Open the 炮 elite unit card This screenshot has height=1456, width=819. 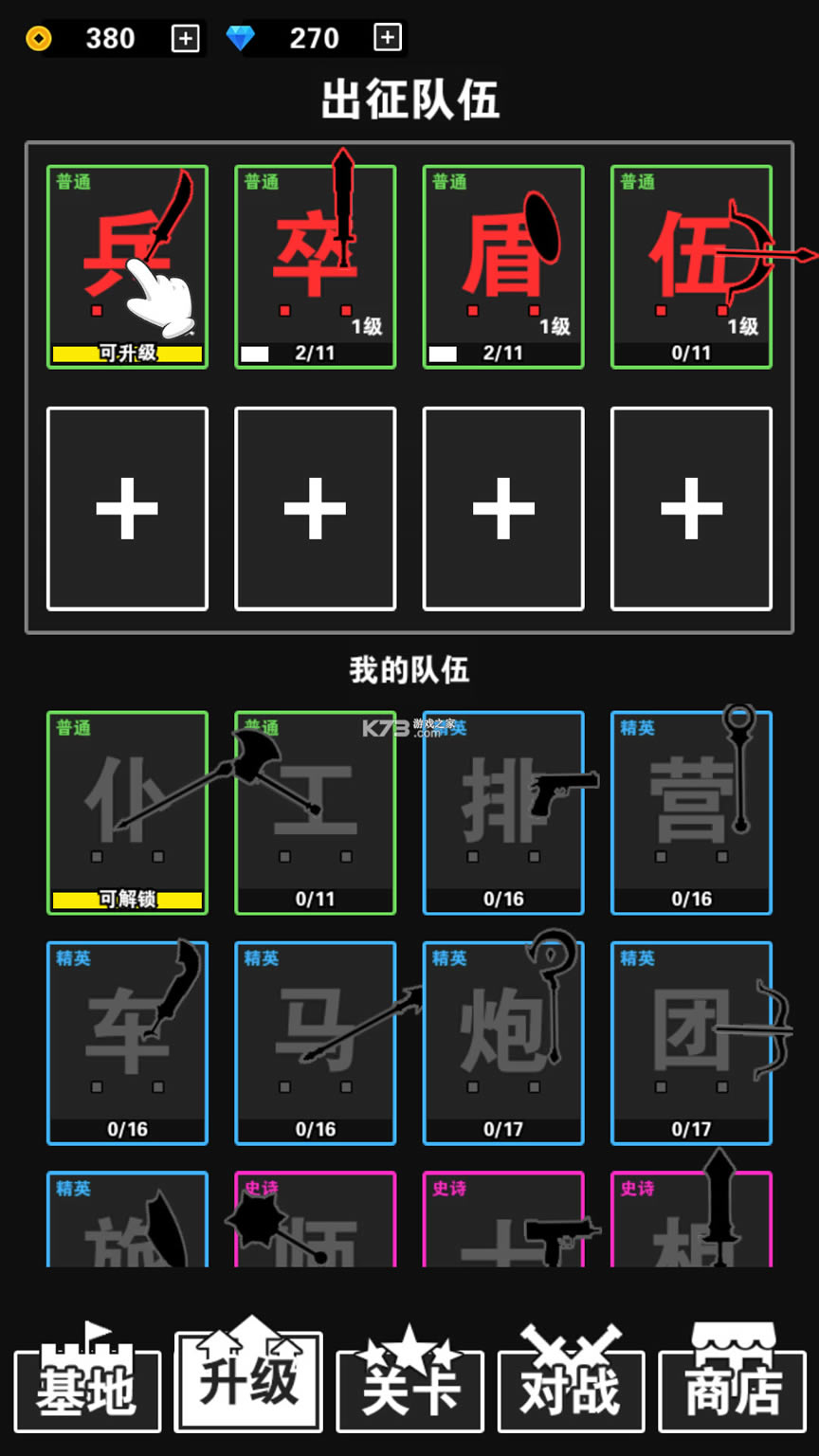(502, 1043)
